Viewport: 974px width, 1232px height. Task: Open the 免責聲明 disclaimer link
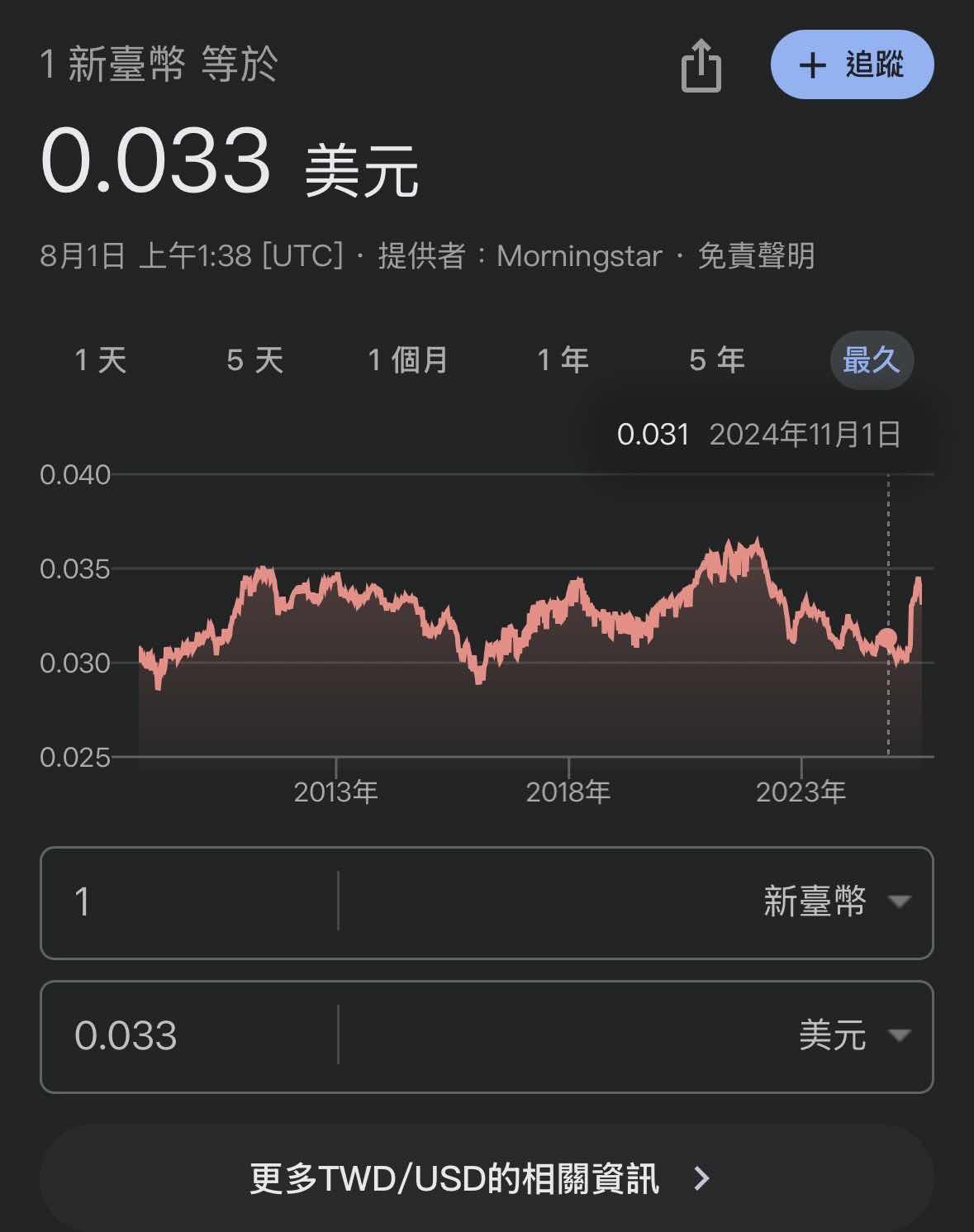756,256
